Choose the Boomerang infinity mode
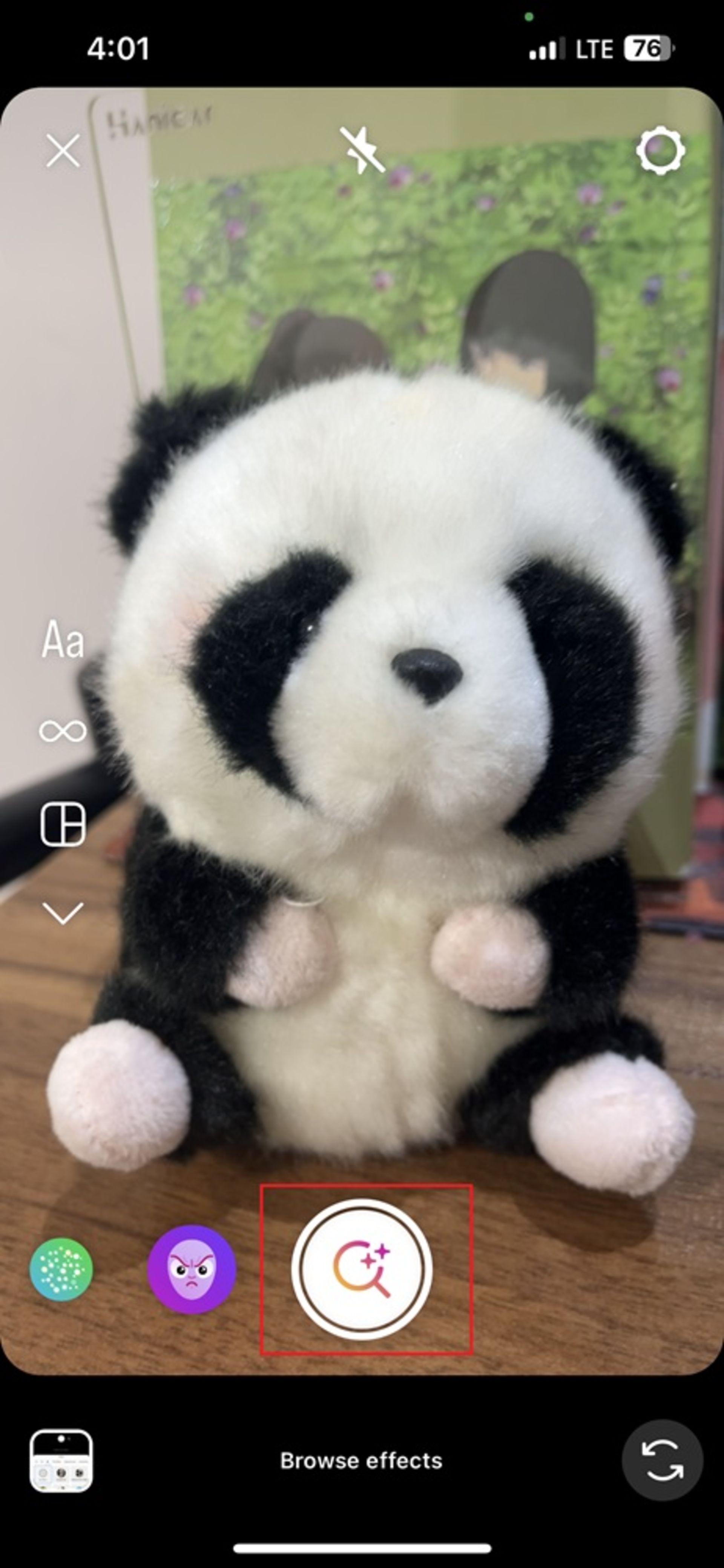 pyautogui.click(x=63, y=731)
